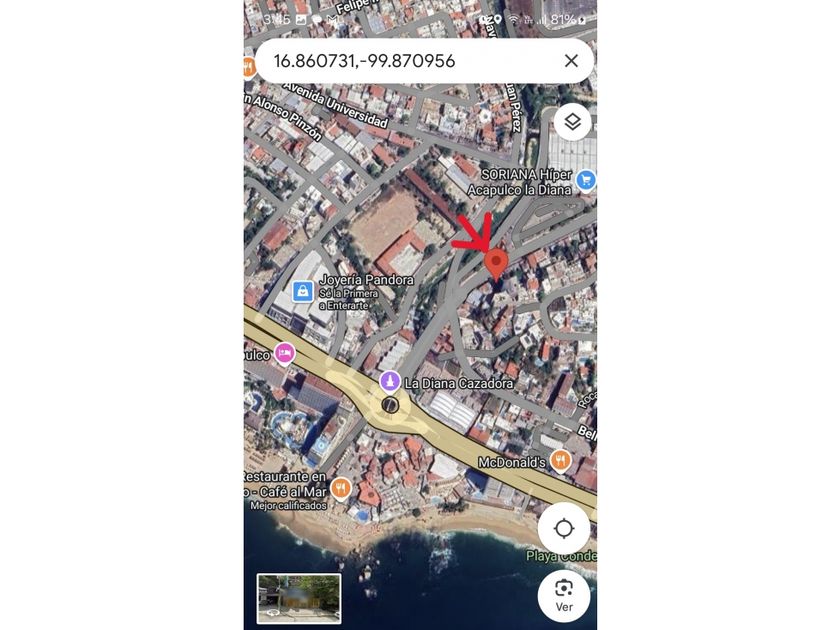
Task: Tap the red dropped location pin
Action: pos(496,264)
